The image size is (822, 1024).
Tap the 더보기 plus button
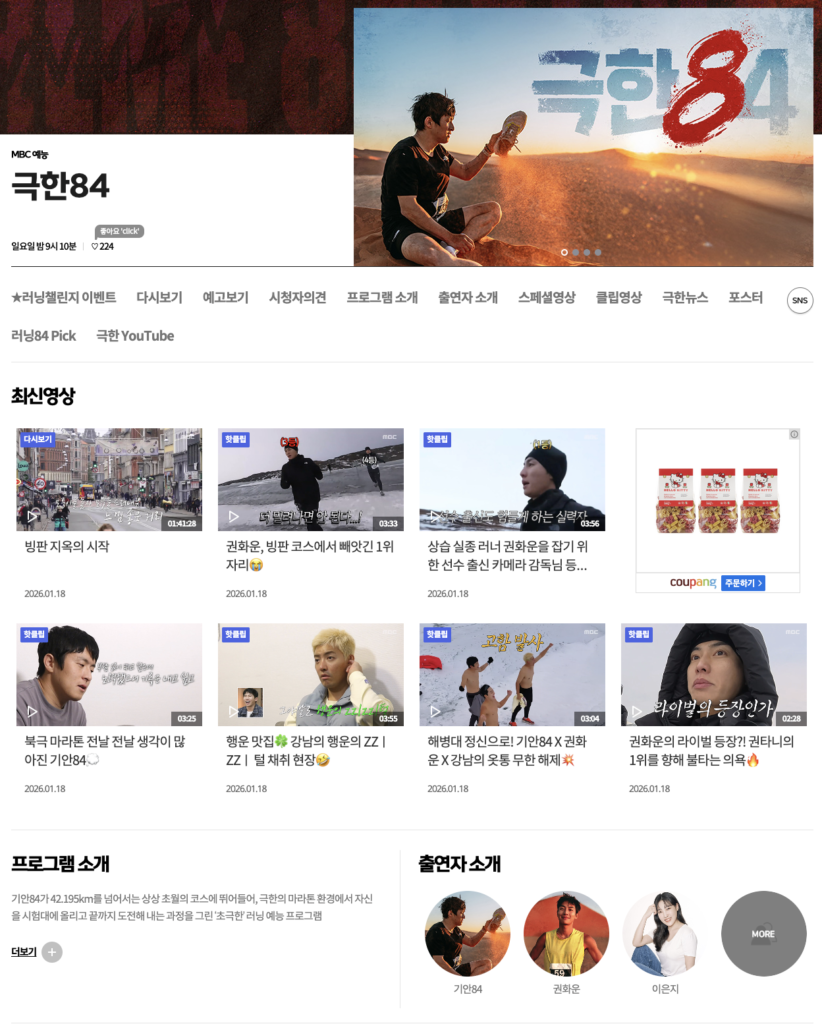[x=52, y=952]
